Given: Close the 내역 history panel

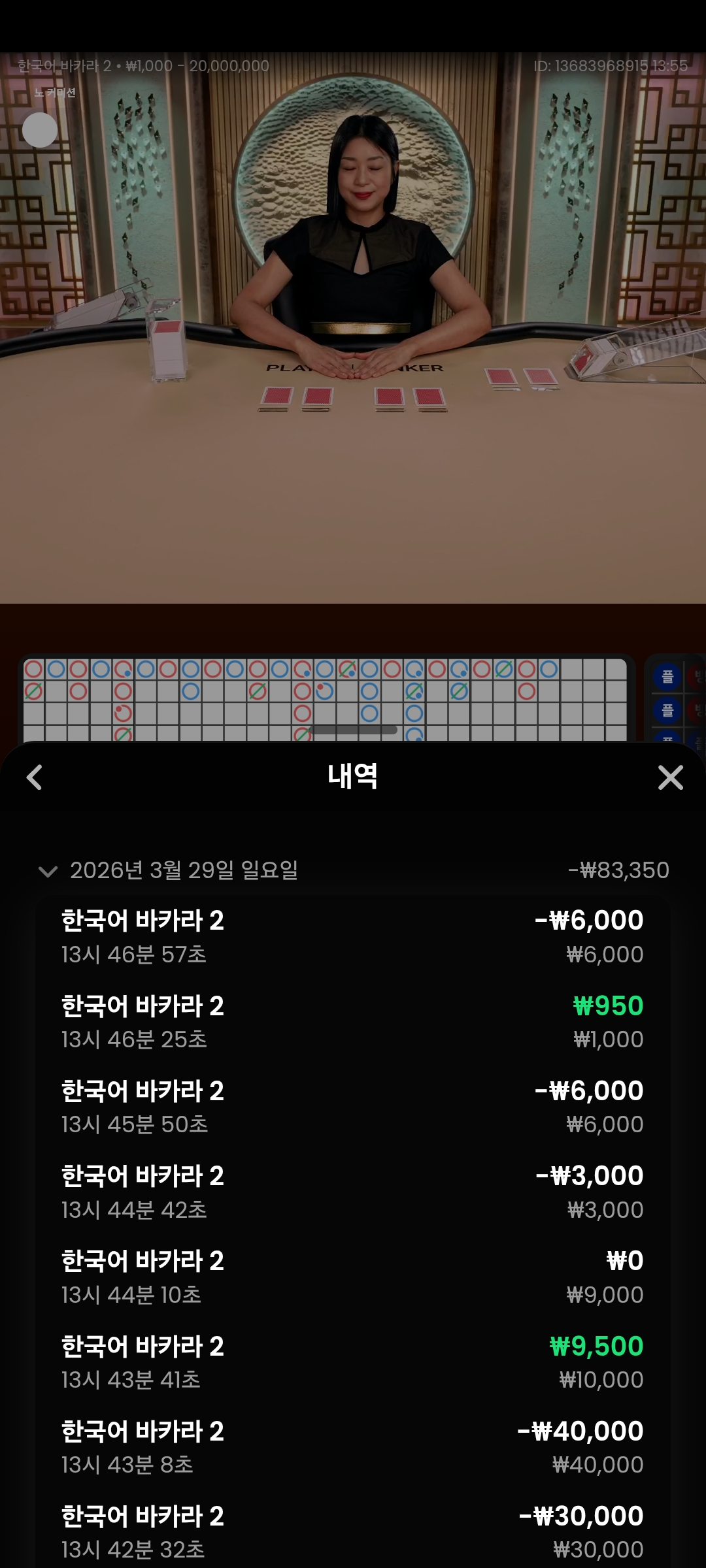Looking at the screenshot, I should pyautogui.click(x=670, y=777).
